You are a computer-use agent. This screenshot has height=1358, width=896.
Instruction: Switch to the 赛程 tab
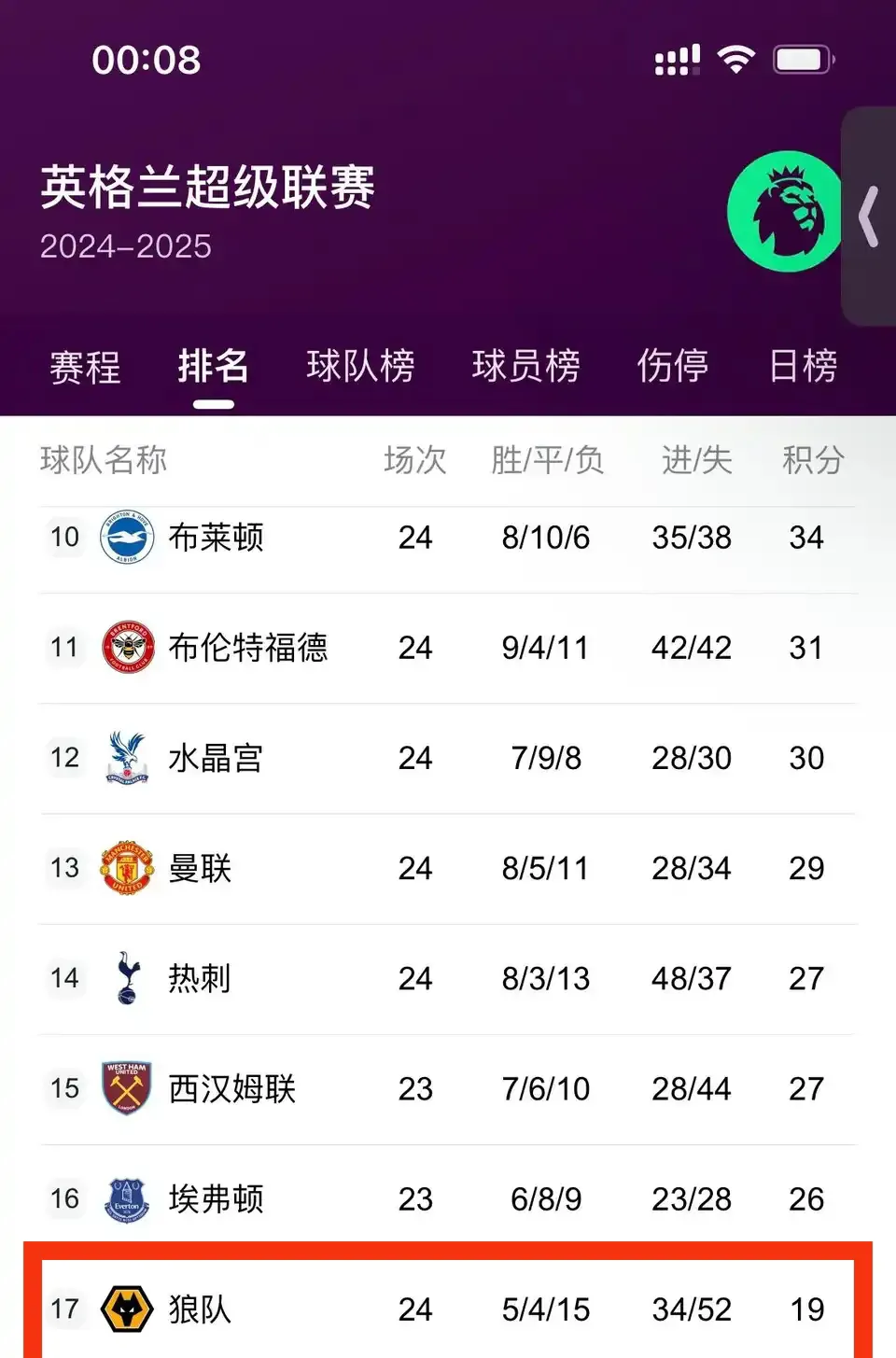84,368
